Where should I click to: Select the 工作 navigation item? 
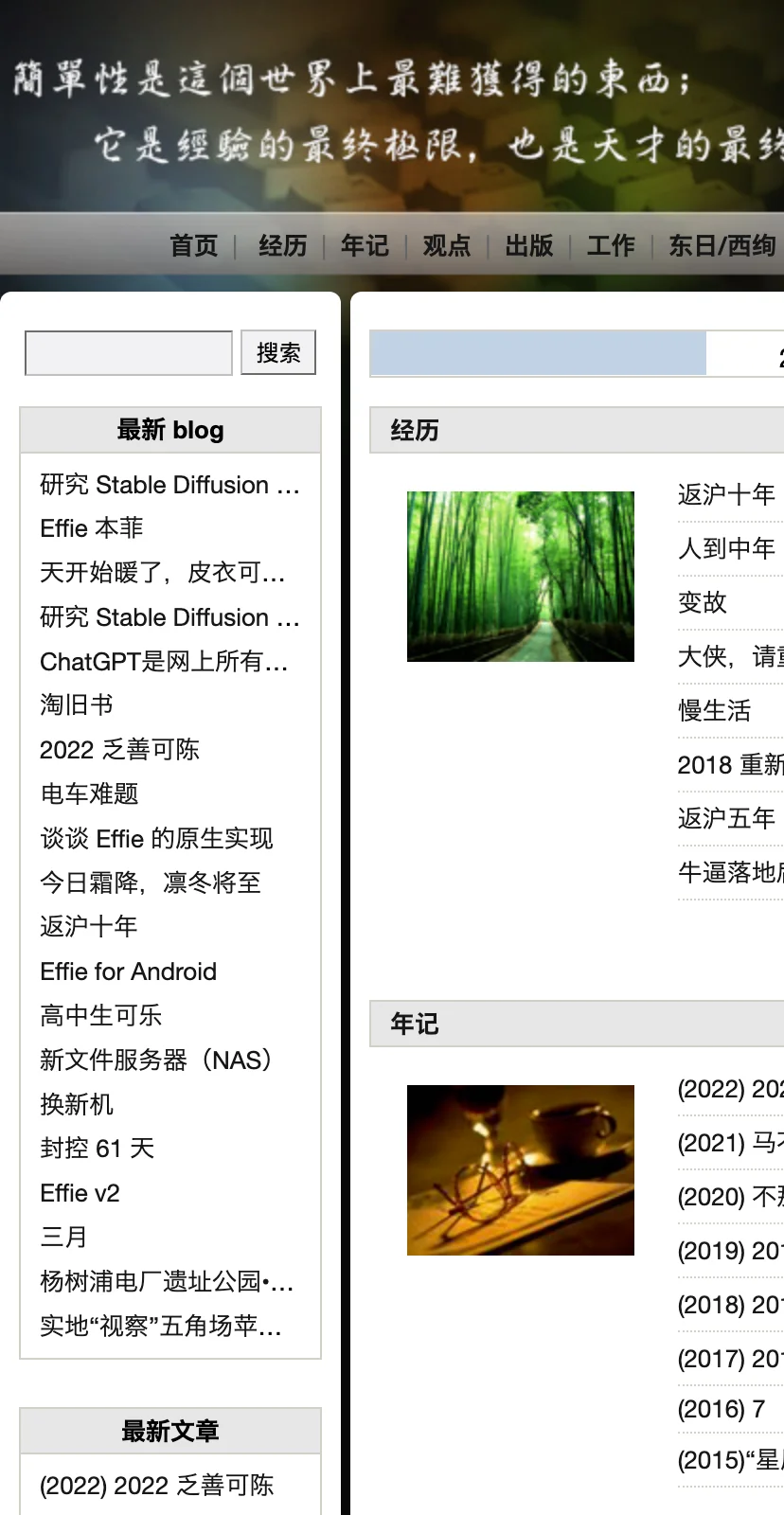pyautogui.click(x=611, y=246)
